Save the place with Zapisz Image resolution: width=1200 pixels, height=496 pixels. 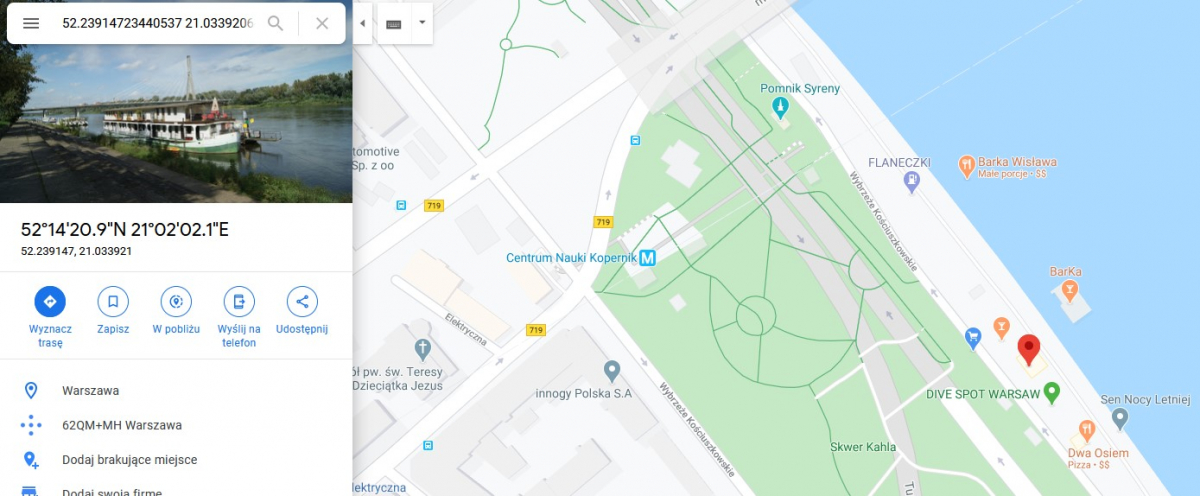pyautogui.click(x=113, y=301)
